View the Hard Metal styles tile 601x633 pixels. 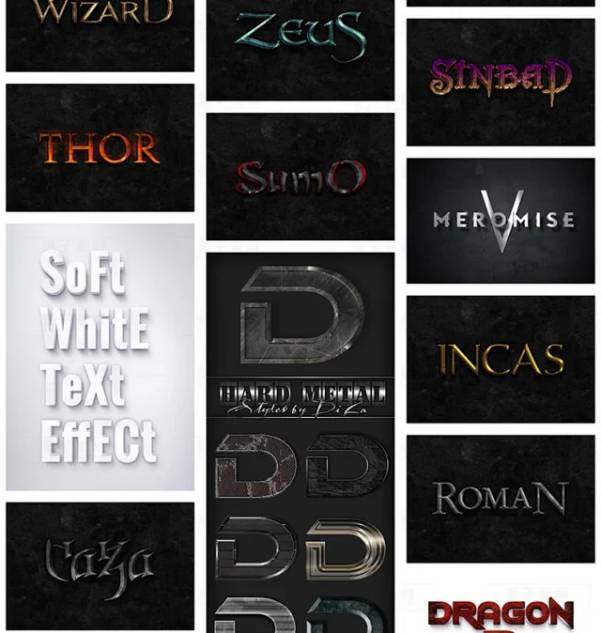tap(300, 440)
